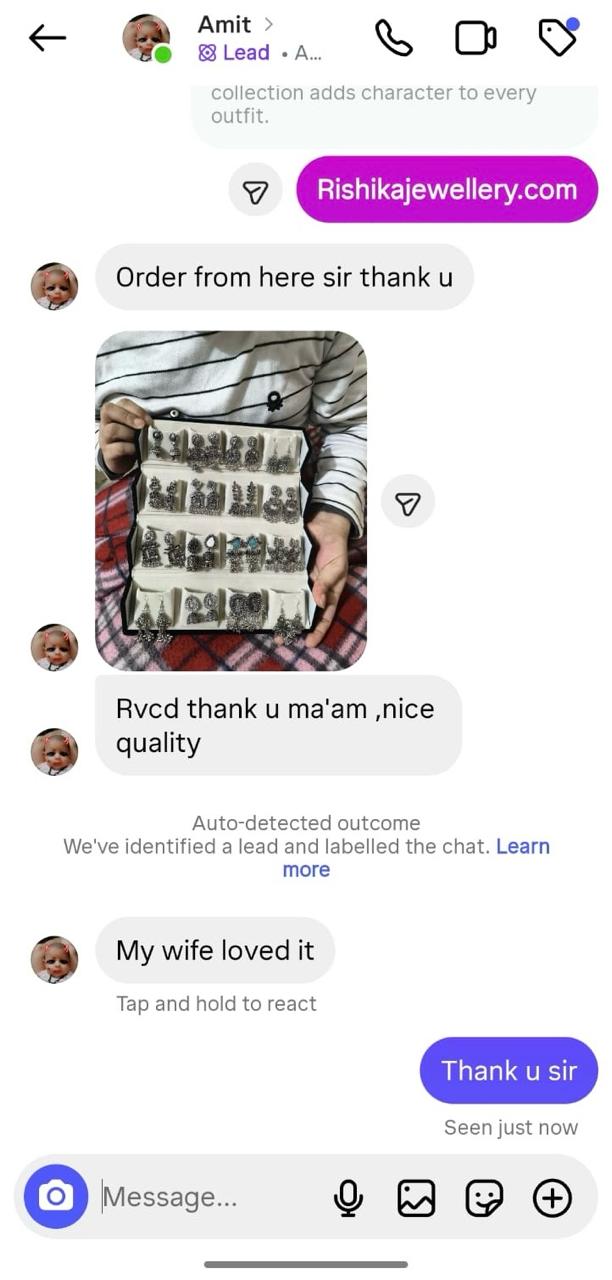Forward the Rishikajewellery.com message

coord(255,190)
